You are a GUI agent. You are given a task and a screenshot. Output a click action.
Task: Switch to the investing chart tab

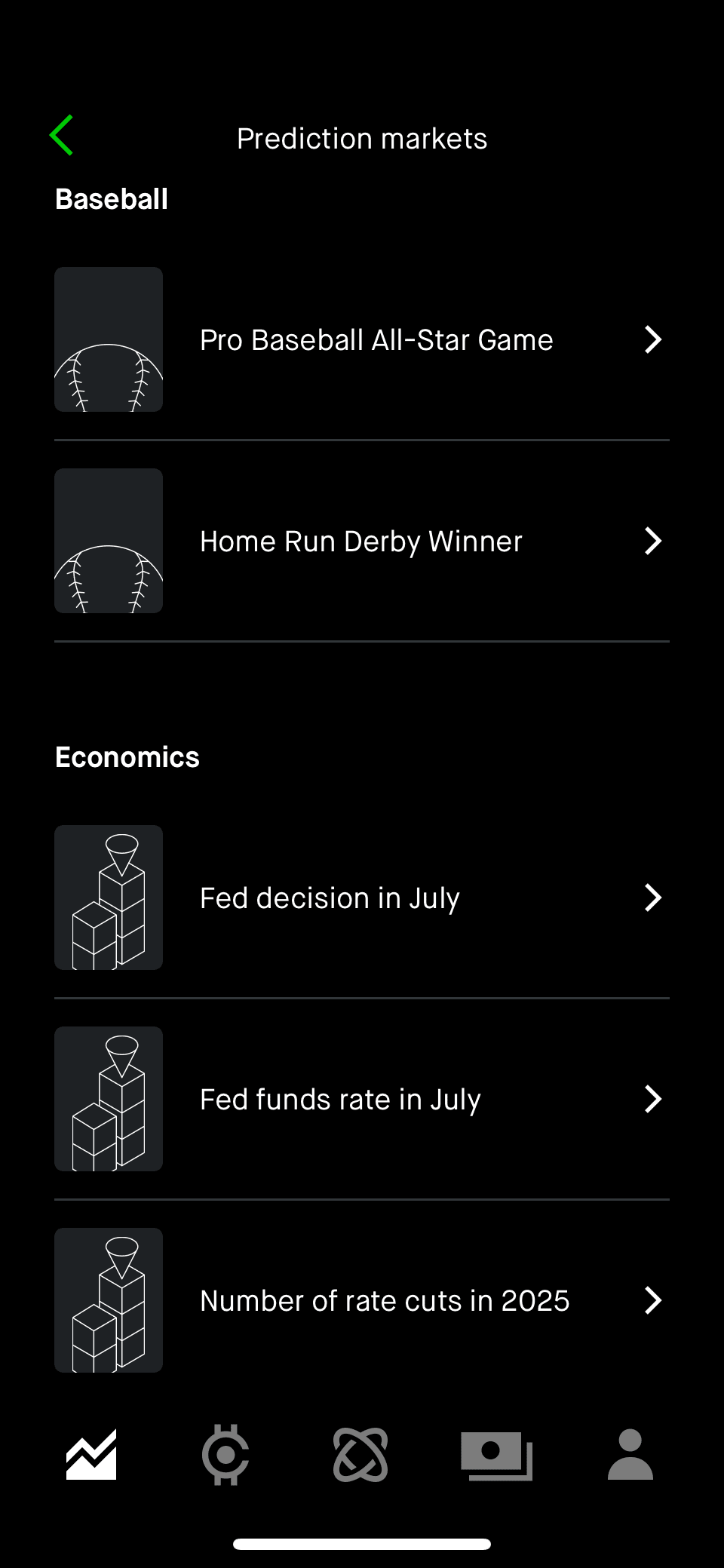pos(91,1455)
